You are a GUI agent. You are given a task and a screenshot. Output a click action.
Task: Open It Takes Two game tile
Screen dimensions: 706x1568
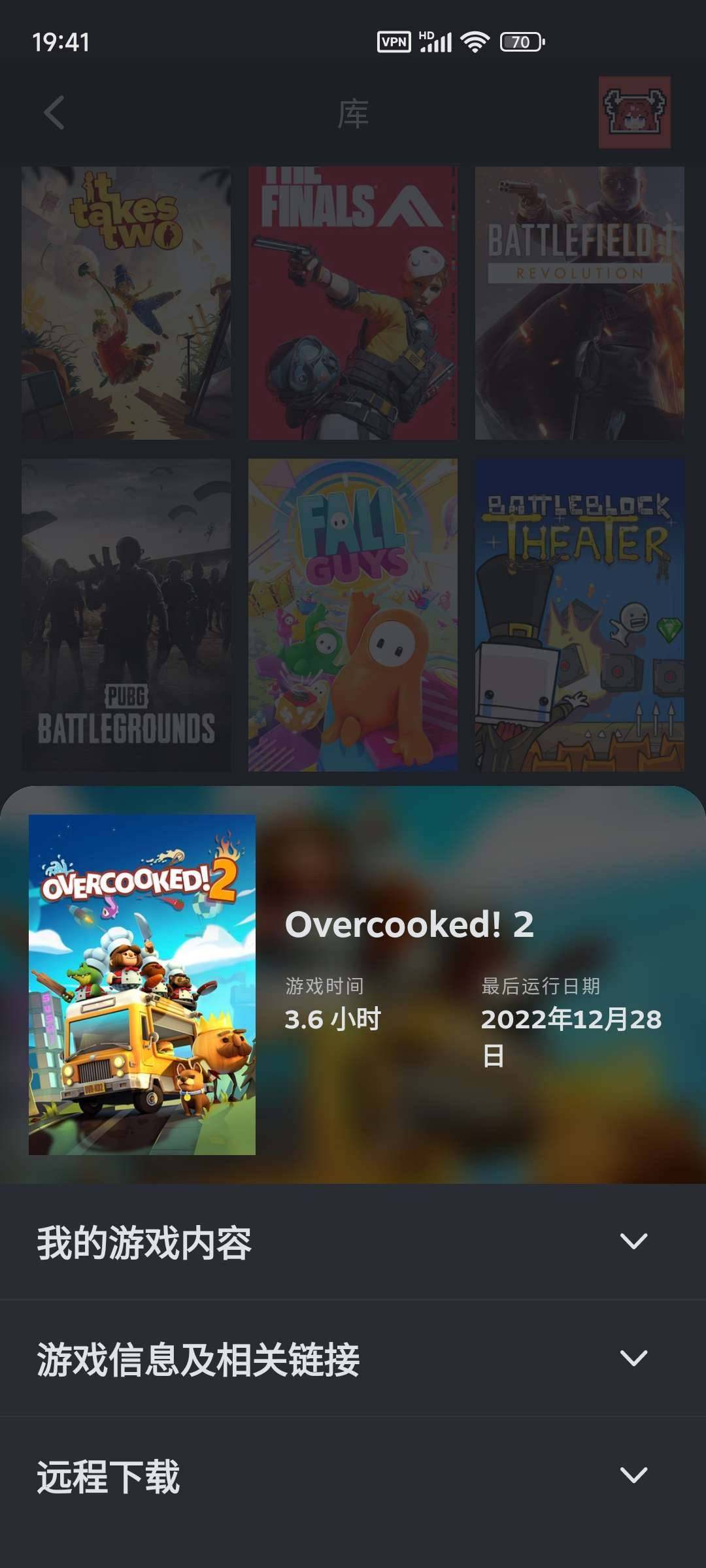tap(126, 302)
